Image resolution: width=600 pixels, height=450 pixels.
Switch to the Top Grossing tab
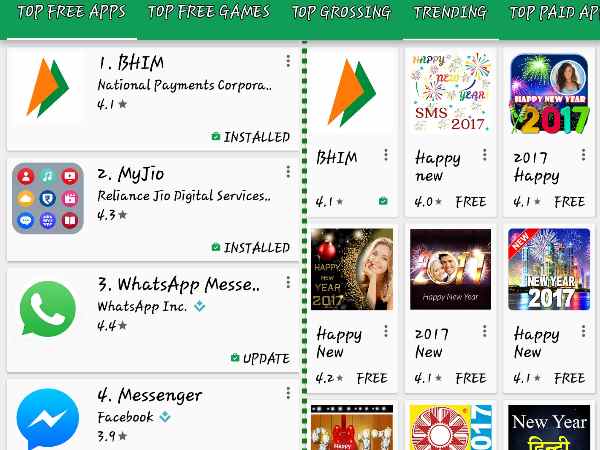tap(341, 13)
